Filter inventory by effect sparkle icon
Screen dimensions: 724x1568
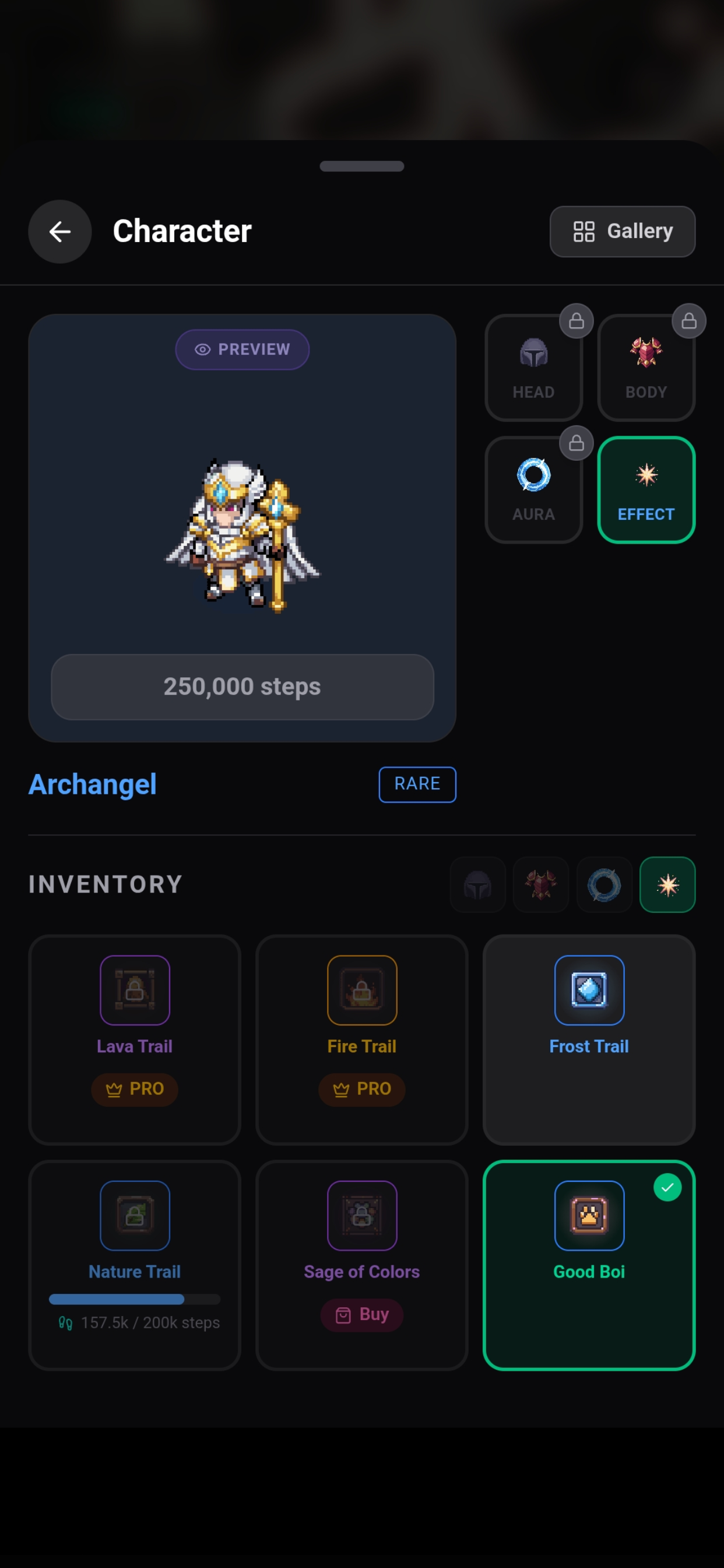667,884
